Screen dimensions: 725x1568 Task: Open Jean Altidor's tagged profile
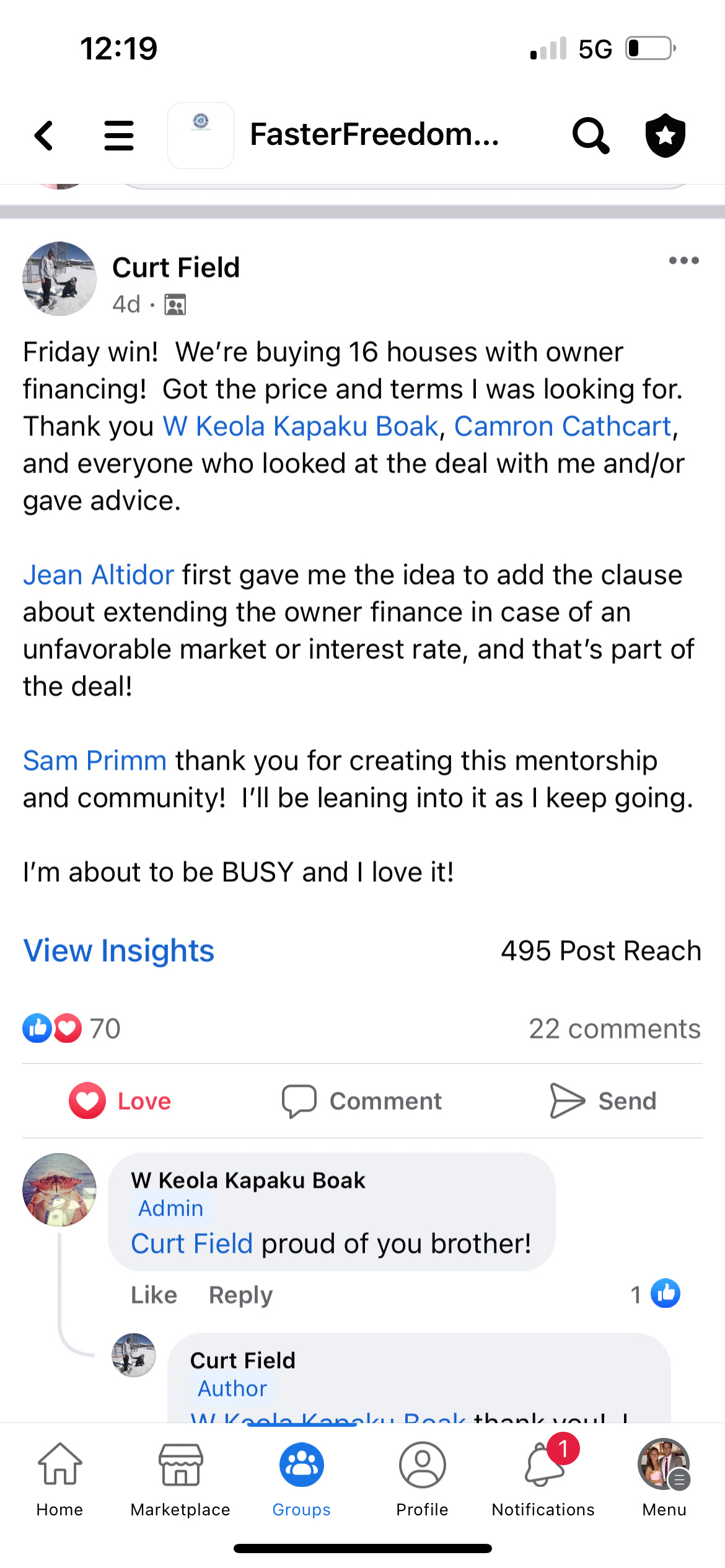coord(99,575)
